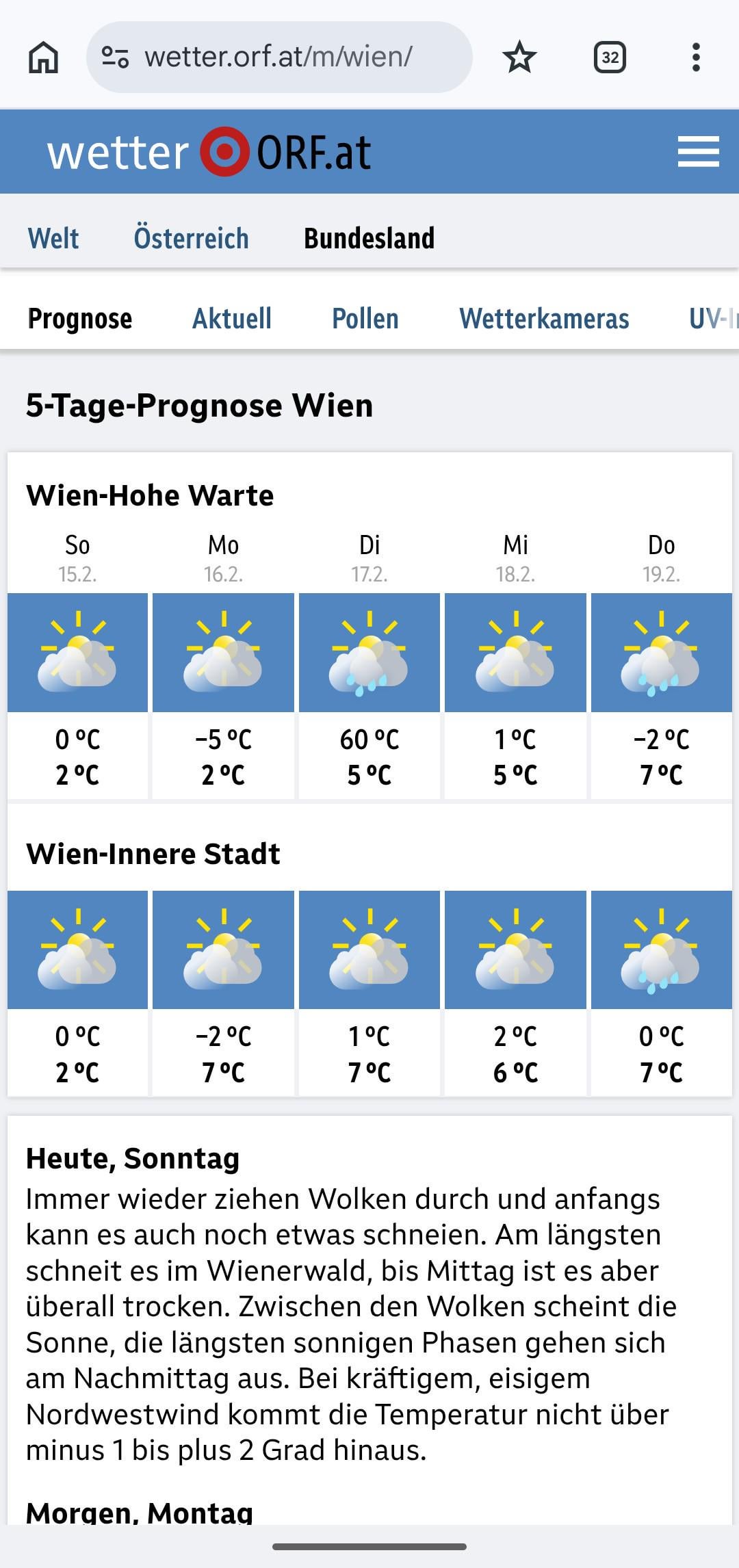View the Wetterkameras tab

tap(544, 319)
